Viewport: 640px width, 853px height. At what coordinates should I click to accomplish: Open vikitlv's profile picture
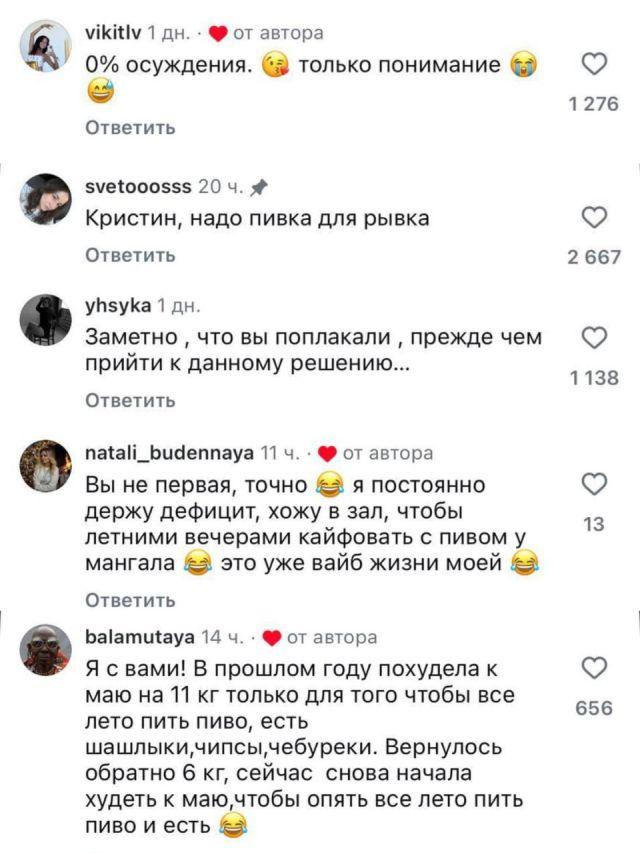pos(46,46)
